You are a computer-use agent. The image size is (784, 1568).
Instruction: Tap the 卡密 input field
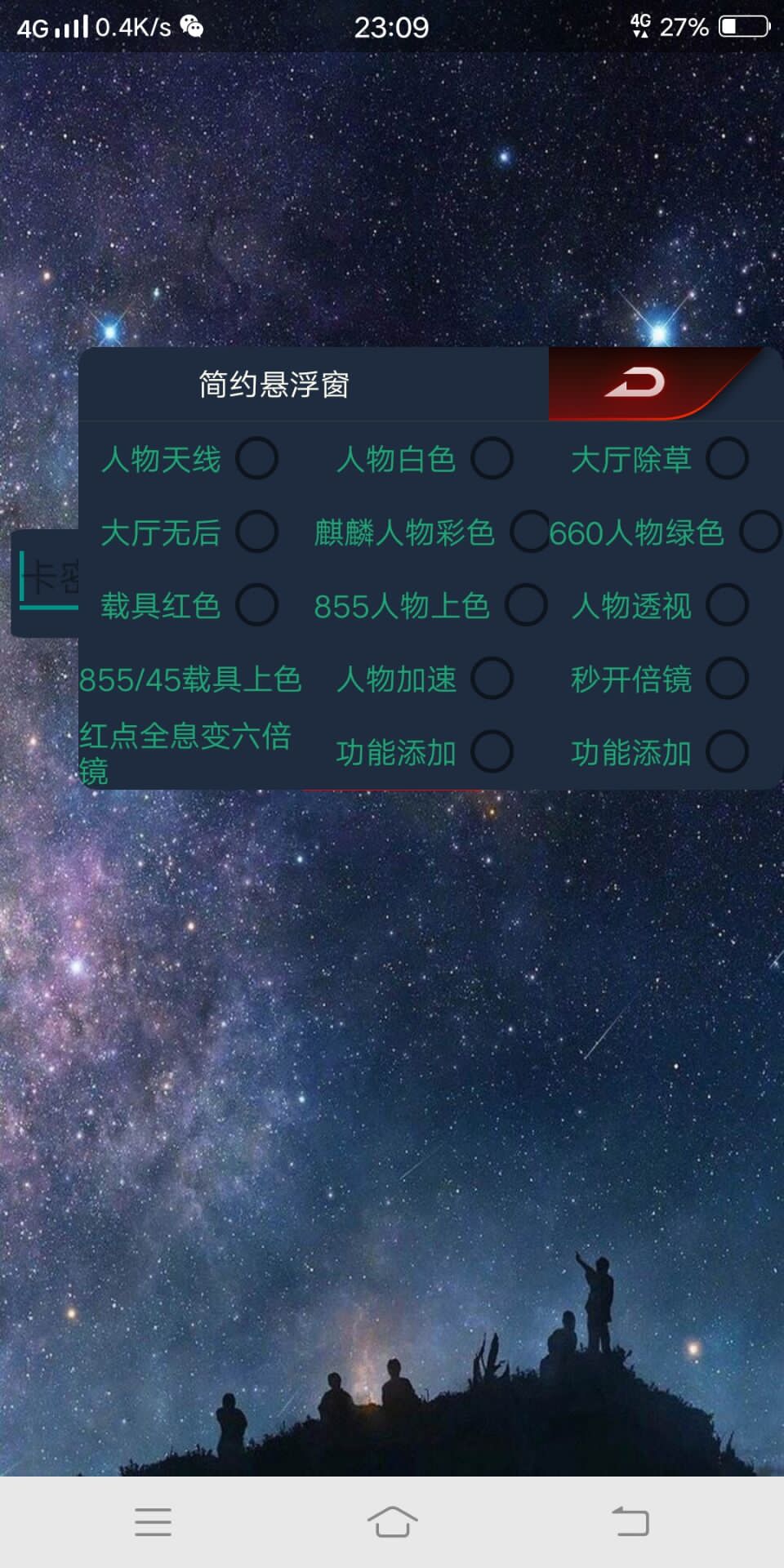(x=47, y=580)
